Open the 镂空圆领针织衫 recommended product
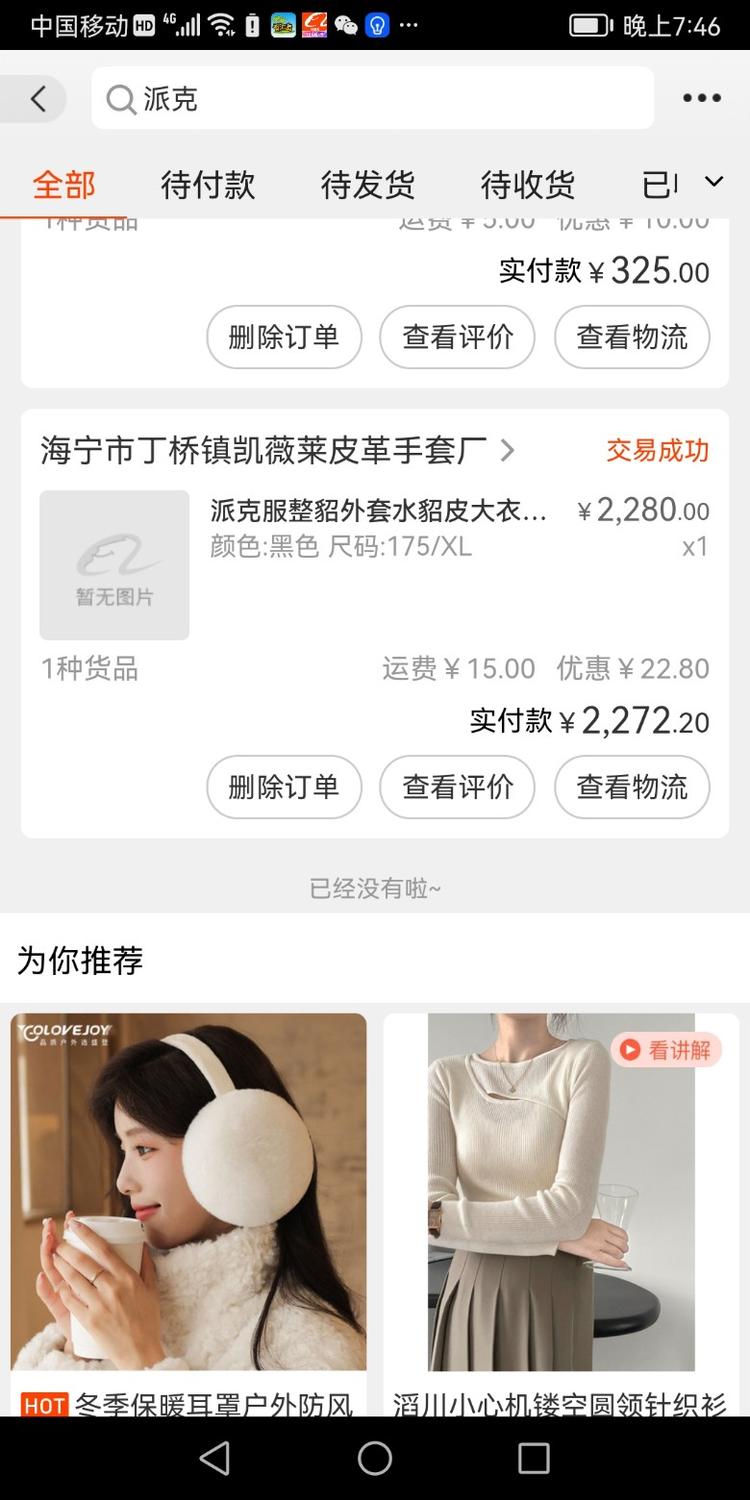 click(x=561, y=1200)
